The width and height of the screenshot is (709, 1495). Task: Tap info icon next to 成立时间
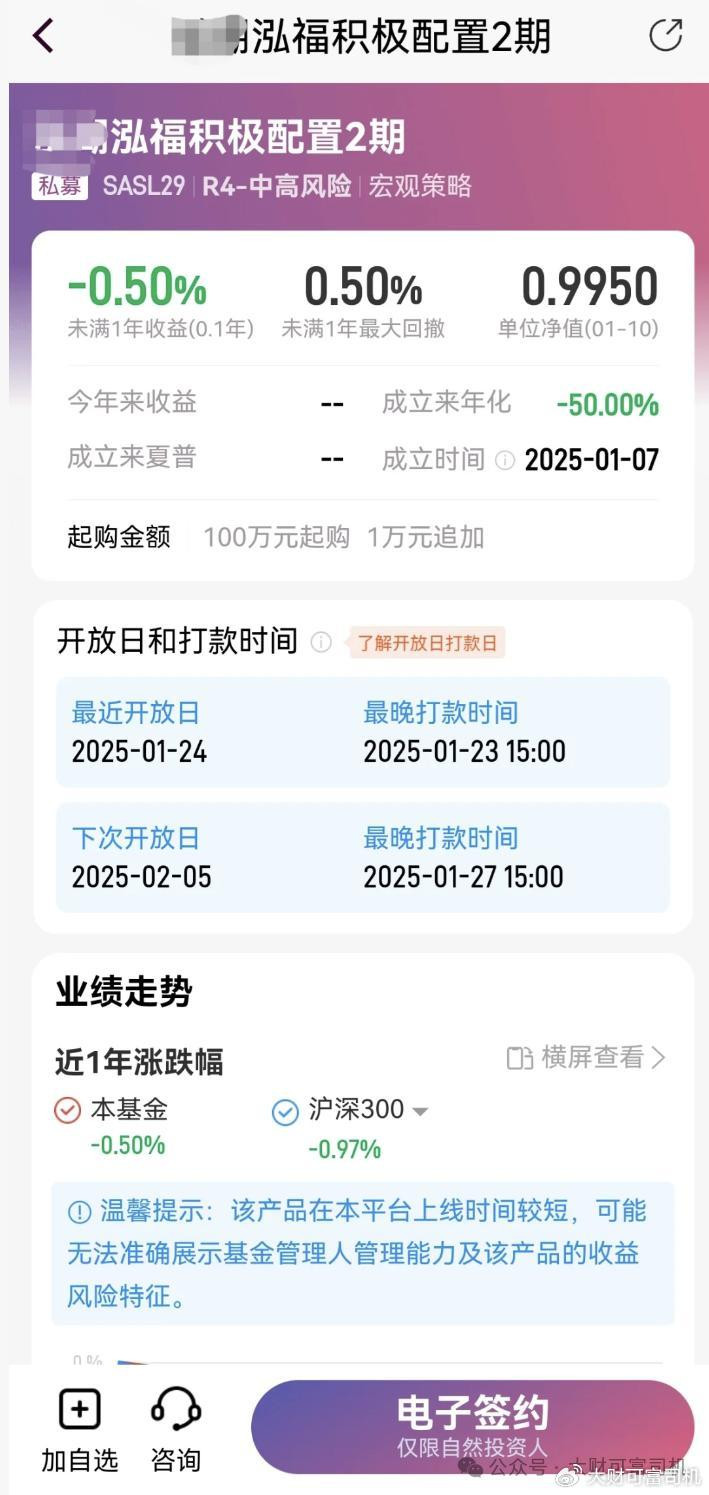click(505, 460)
